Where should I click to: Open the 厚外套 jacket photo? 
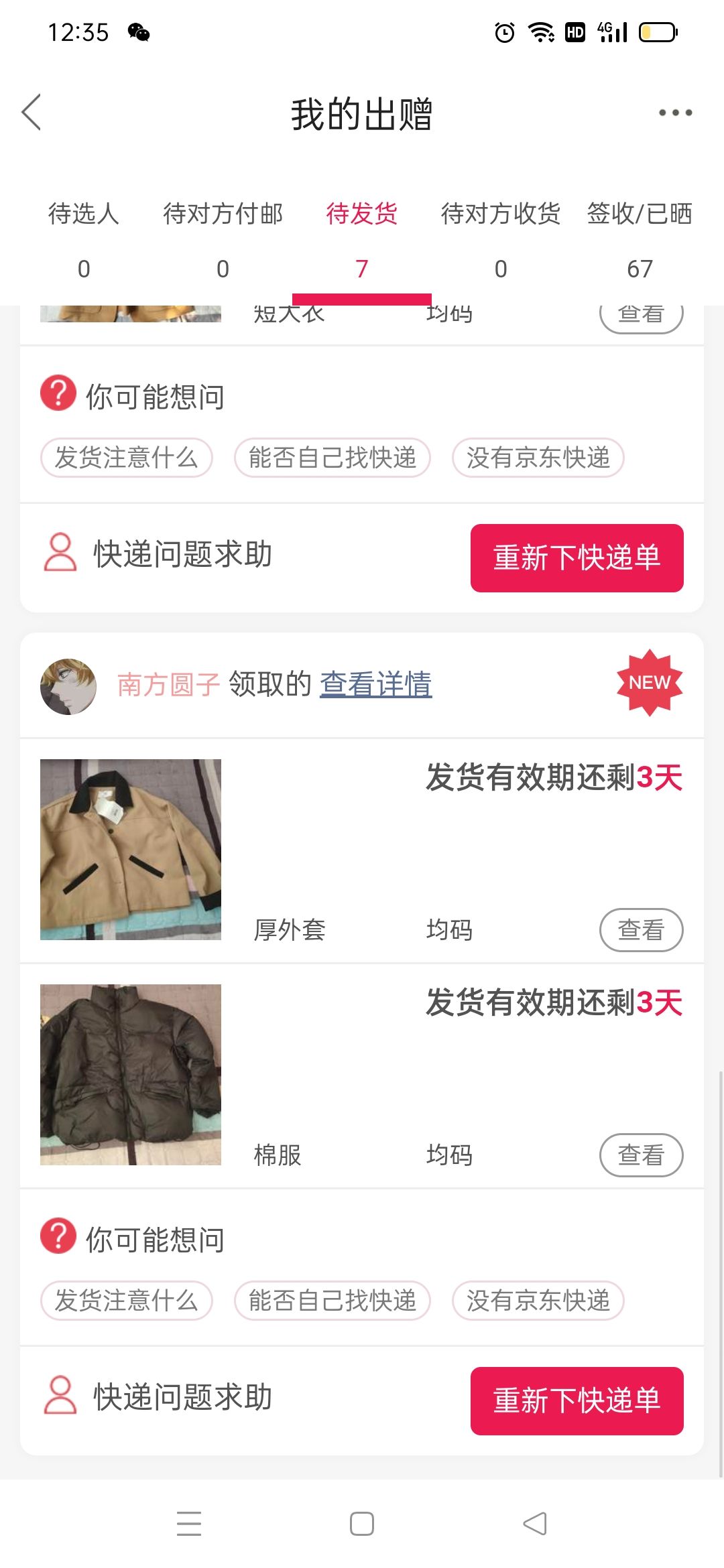pyautogui.click(x=131, y=850)
